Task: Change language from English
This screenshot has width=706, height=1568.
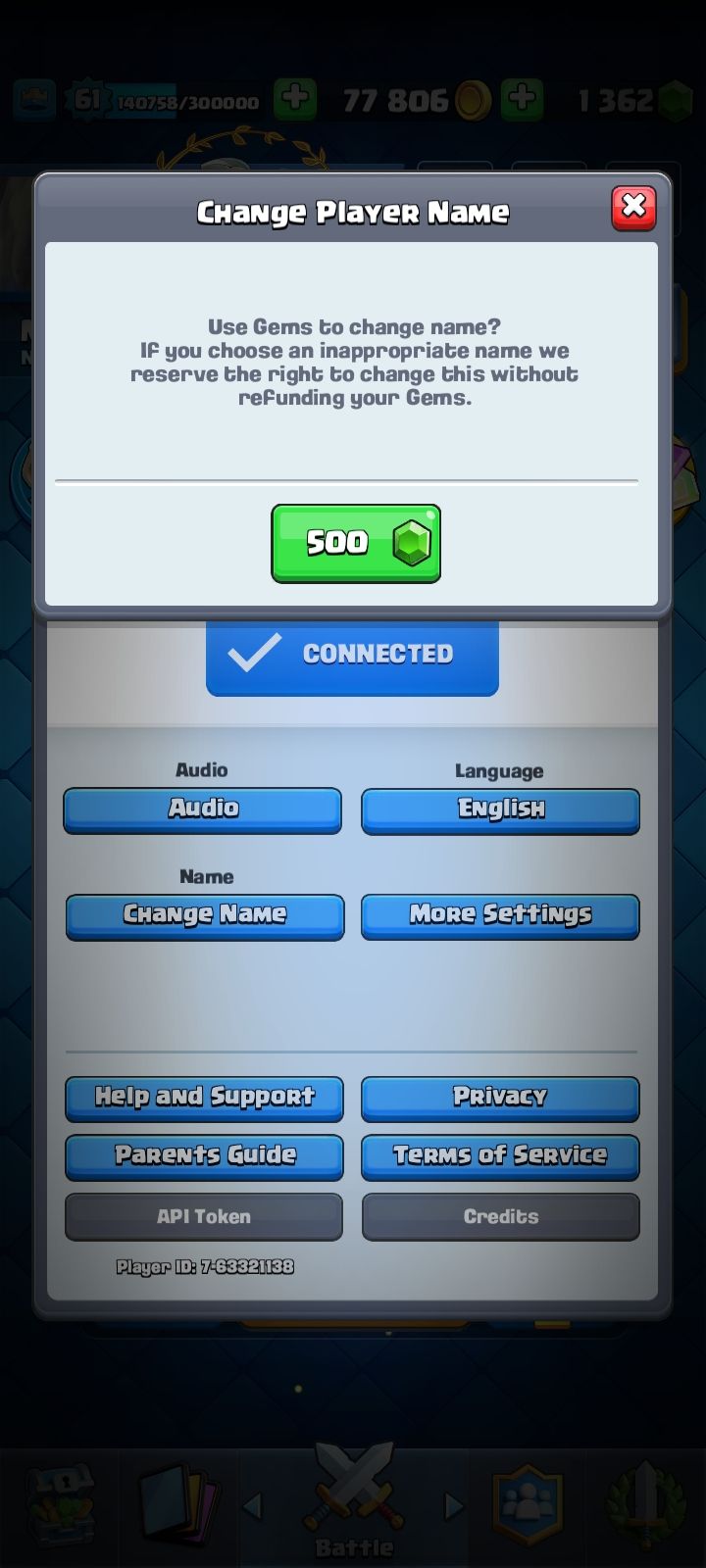Action: 500,811
